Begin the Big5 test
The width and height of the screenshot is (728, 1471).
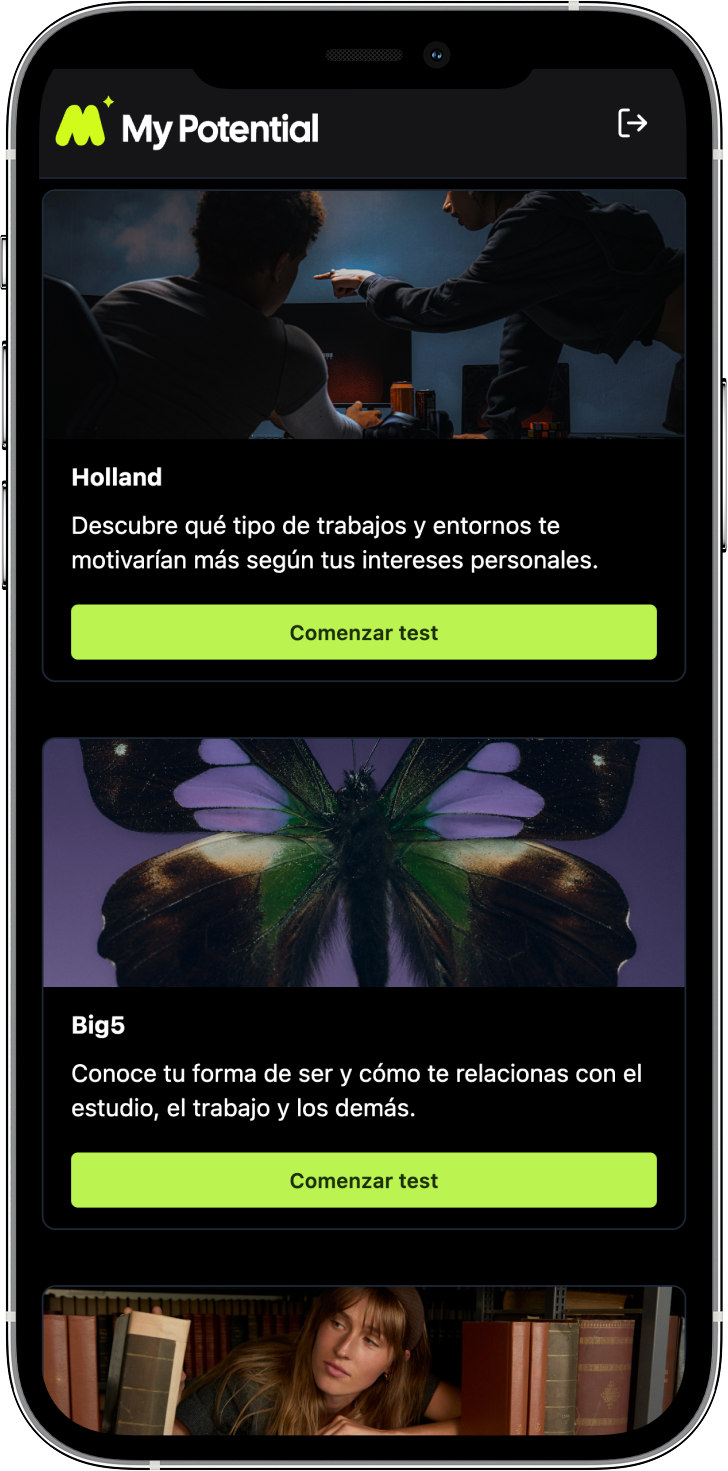(364, 1180)
